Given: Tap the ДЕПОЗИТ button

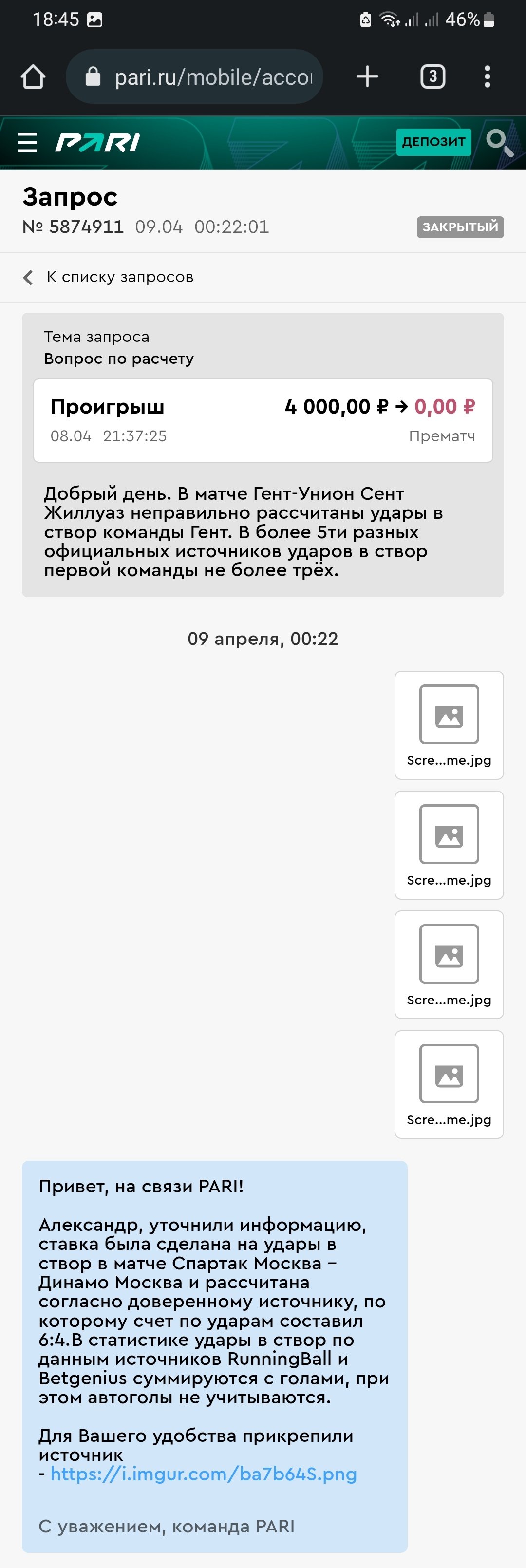Looking at the screenshot, I should (x=433, y=142).
